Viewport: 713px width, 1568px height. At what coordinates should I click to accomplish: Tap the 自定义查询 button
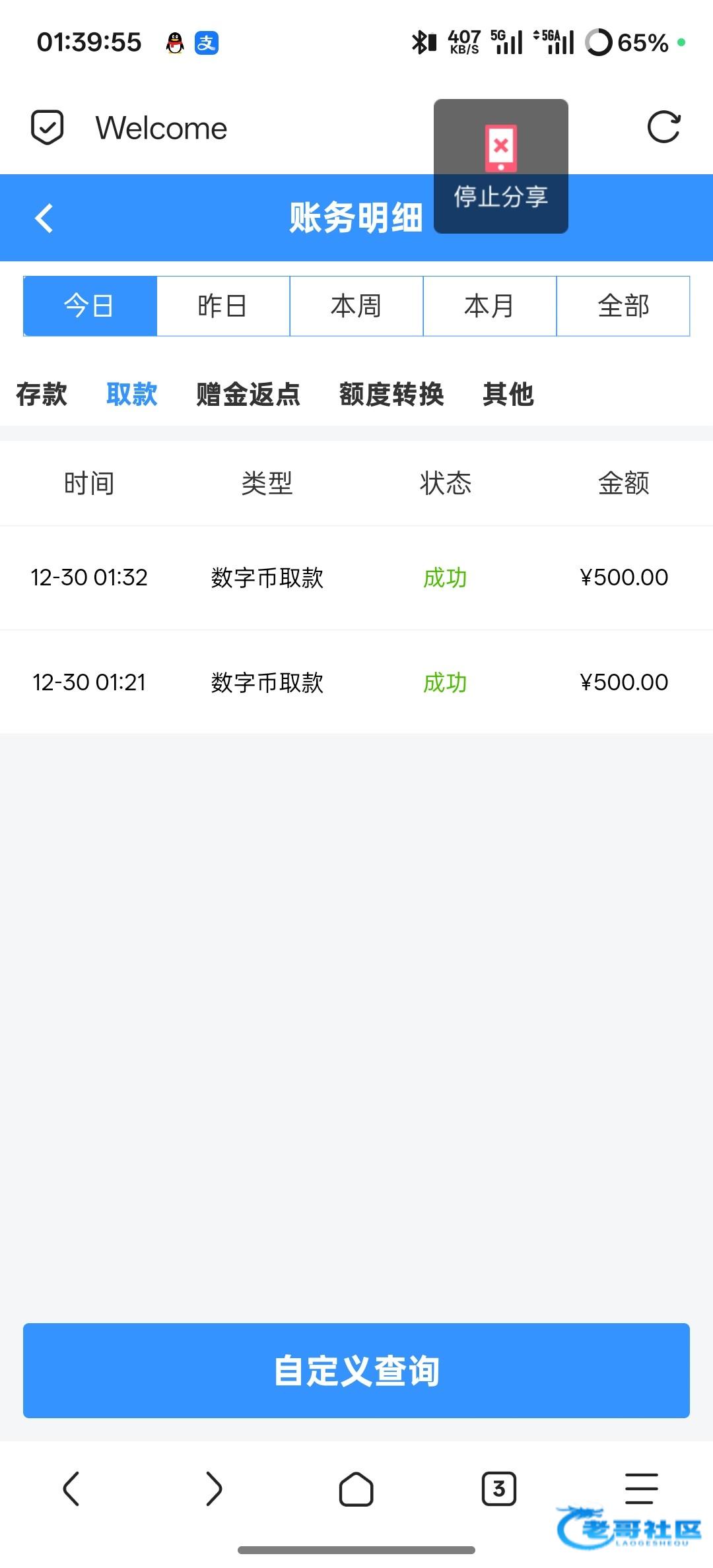[x=356, y=1370]
